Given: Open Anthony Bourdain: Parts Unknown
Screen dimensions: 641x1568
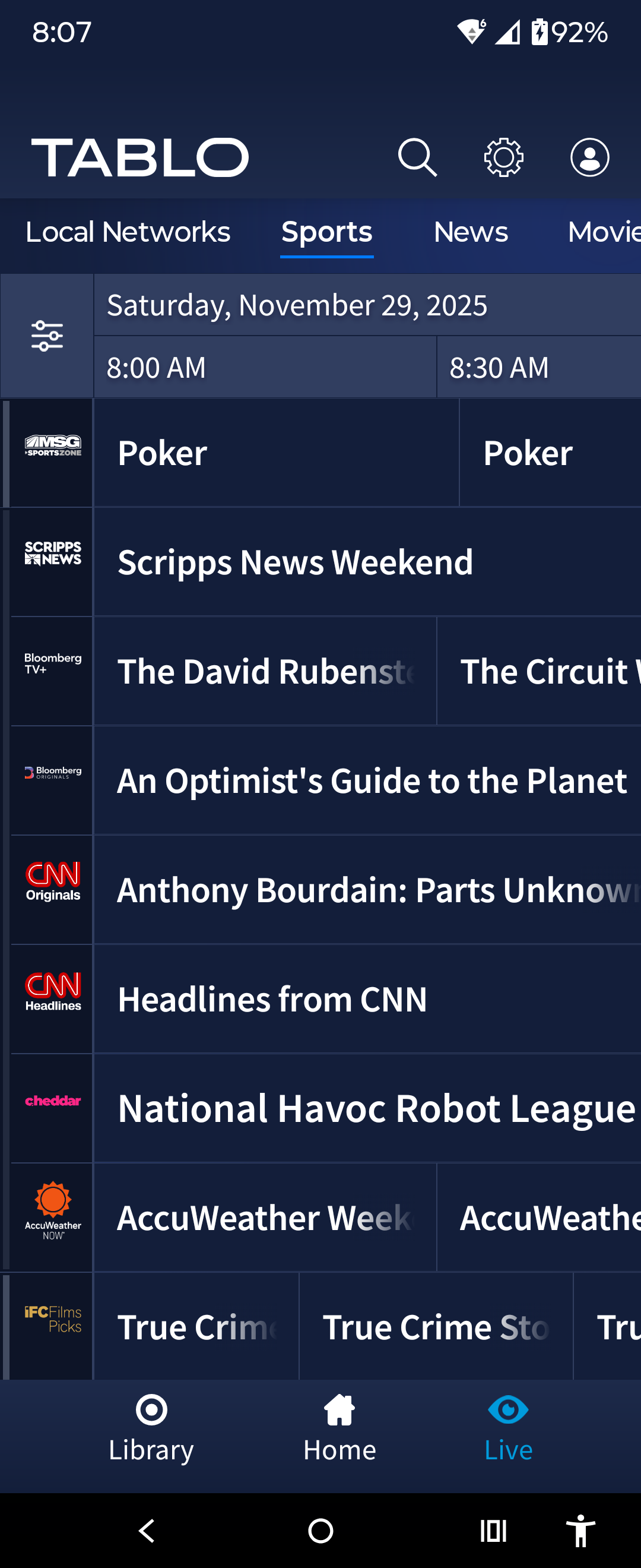Looking at the screenshot, I should point(367,890).
